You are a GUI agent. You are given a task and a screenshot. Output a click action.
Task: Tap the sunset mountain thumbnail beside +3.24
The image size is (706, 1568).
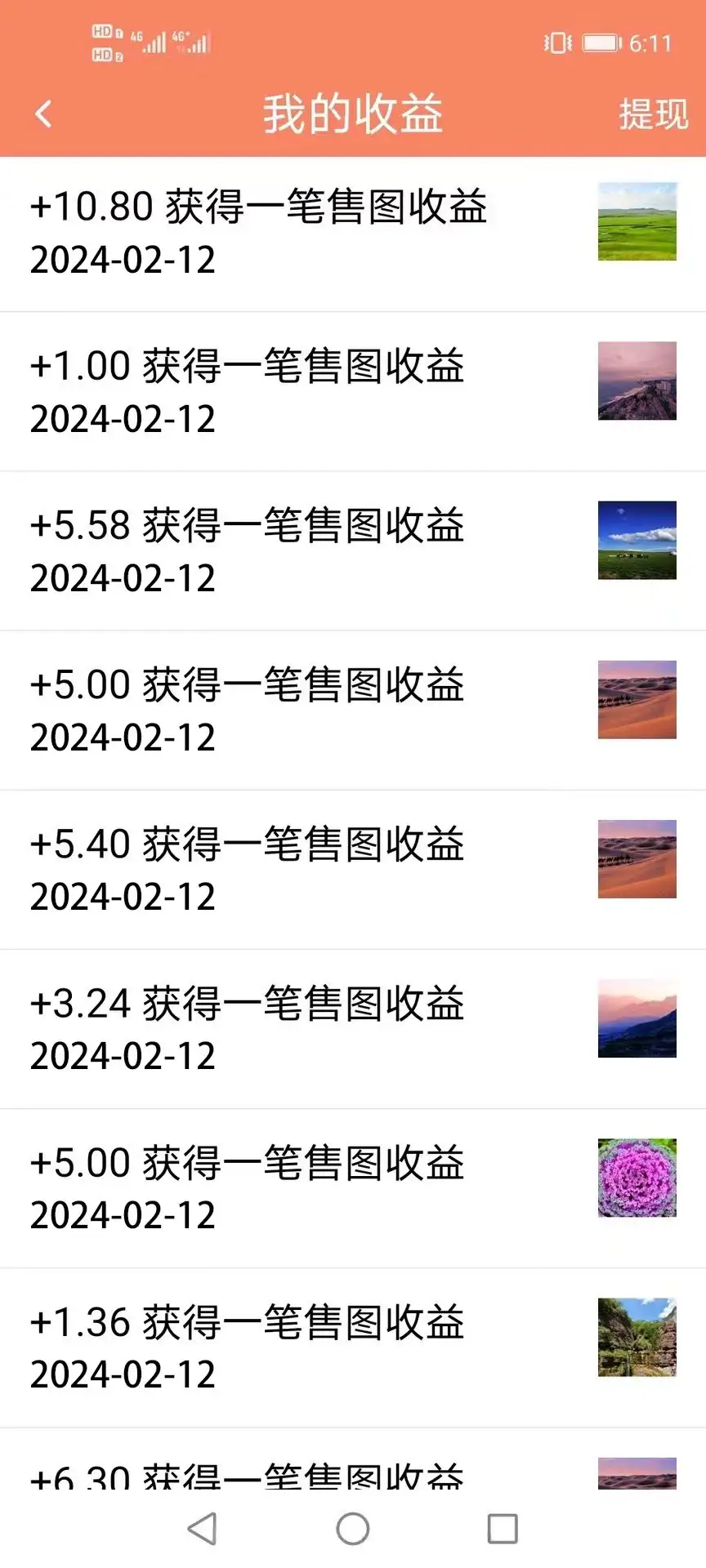pos(637,1017)
